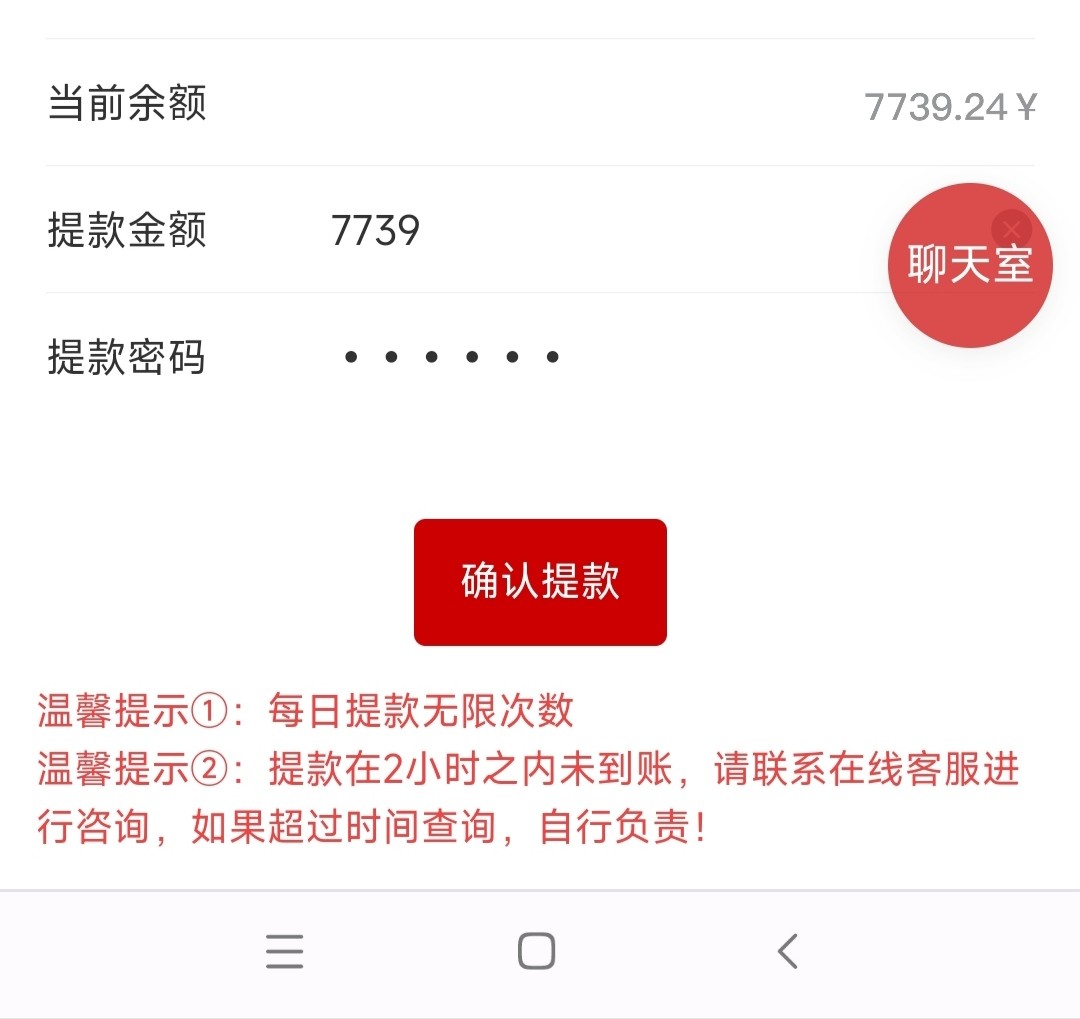Dismiss the 聊天室 bubble with its X
Screen dimensions: 1080x1019
[x=1011, y=229]
